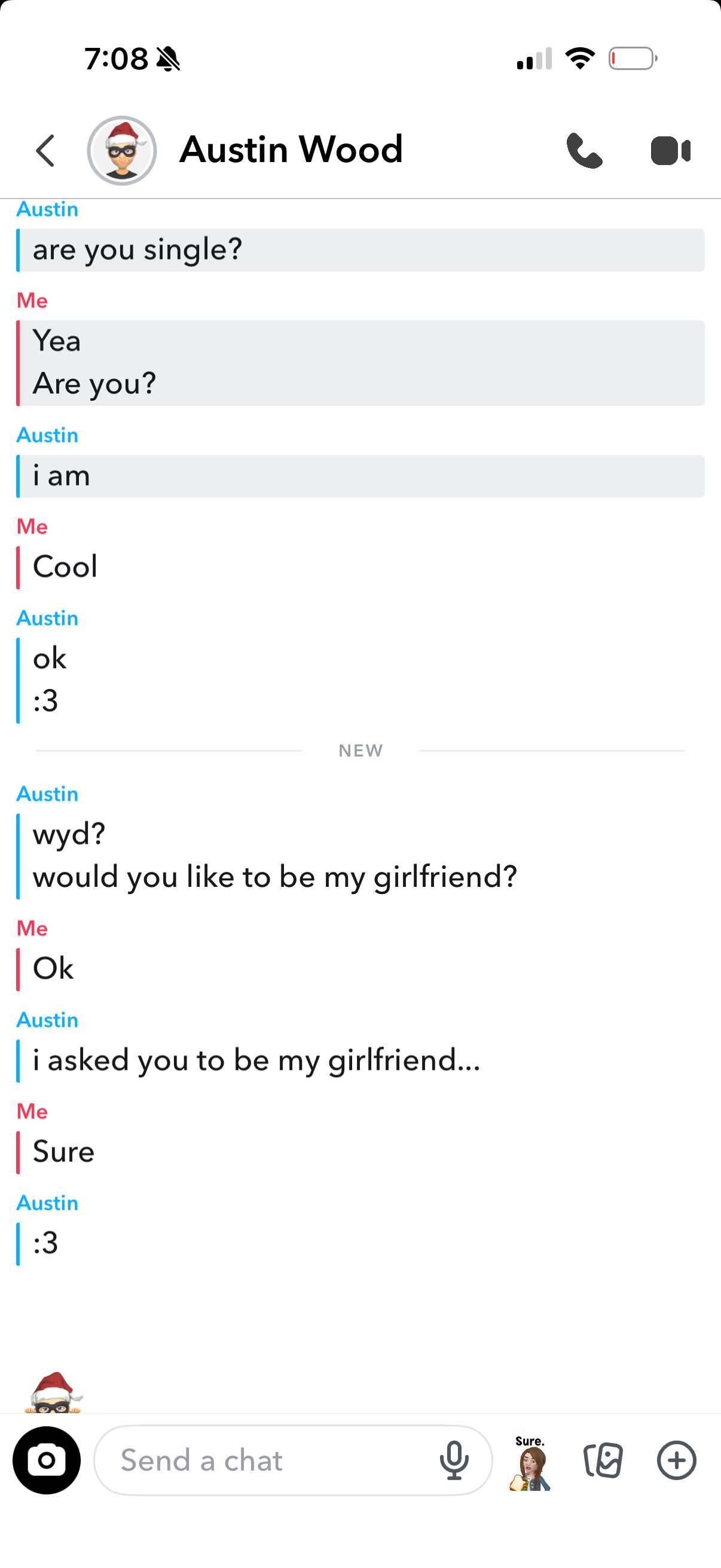Open the photo gallery picker
Viewport: 721px width, 1568px height.
(x=603, y=1460)
